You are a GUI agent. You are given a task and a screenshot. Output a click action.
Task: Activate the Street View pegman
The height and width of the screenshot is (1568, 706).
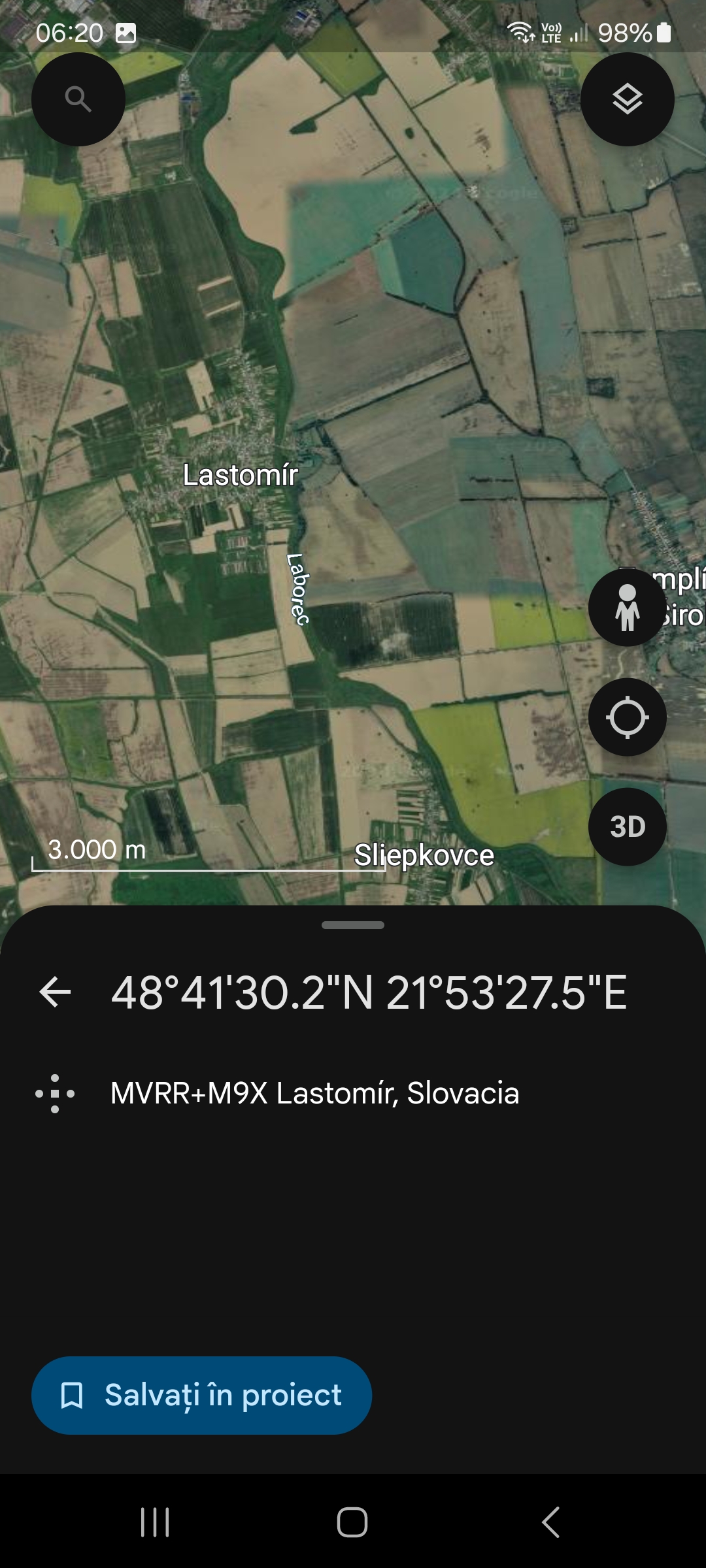(627, 608)
